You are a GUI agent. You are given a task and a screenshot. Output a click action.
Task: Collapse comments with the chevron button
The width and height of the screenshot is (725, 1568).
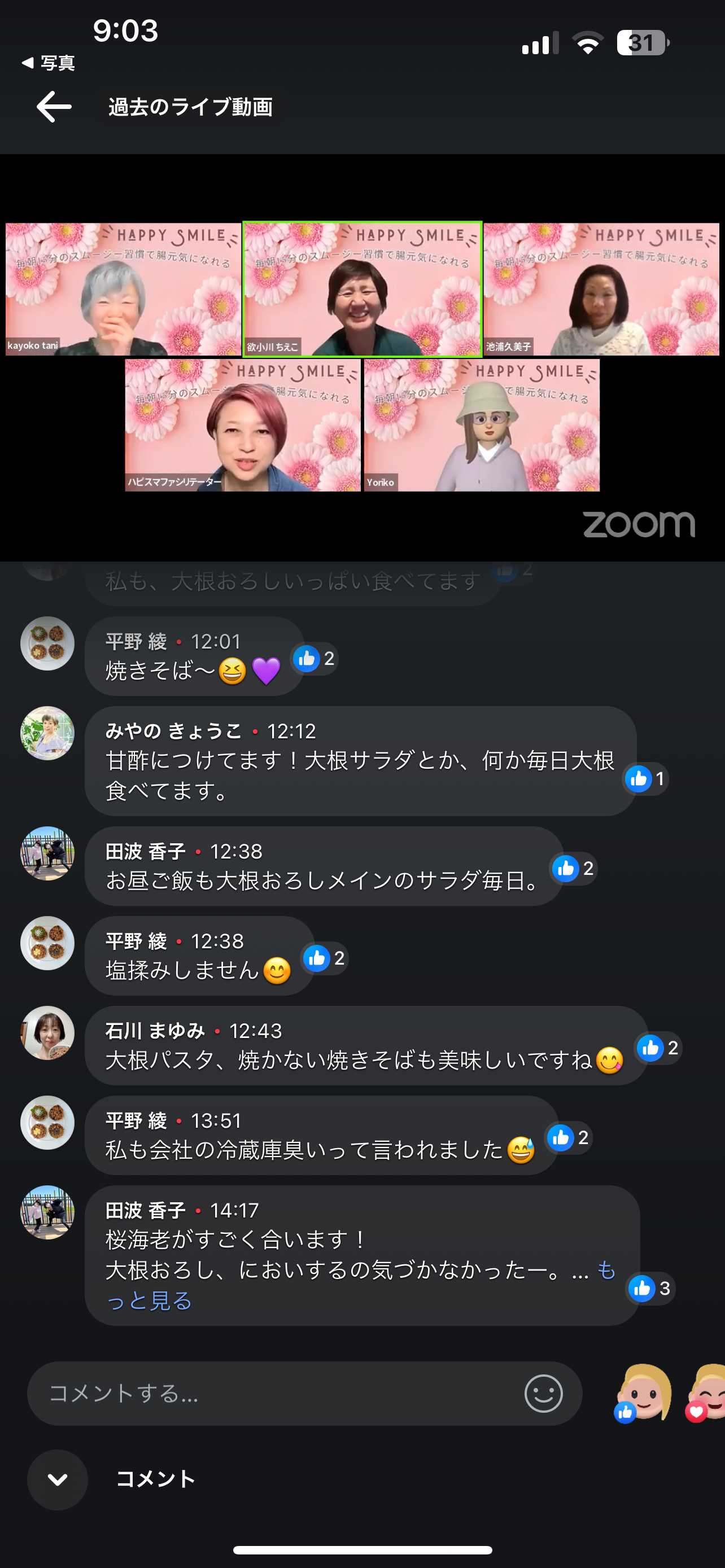pos(57,1480)
